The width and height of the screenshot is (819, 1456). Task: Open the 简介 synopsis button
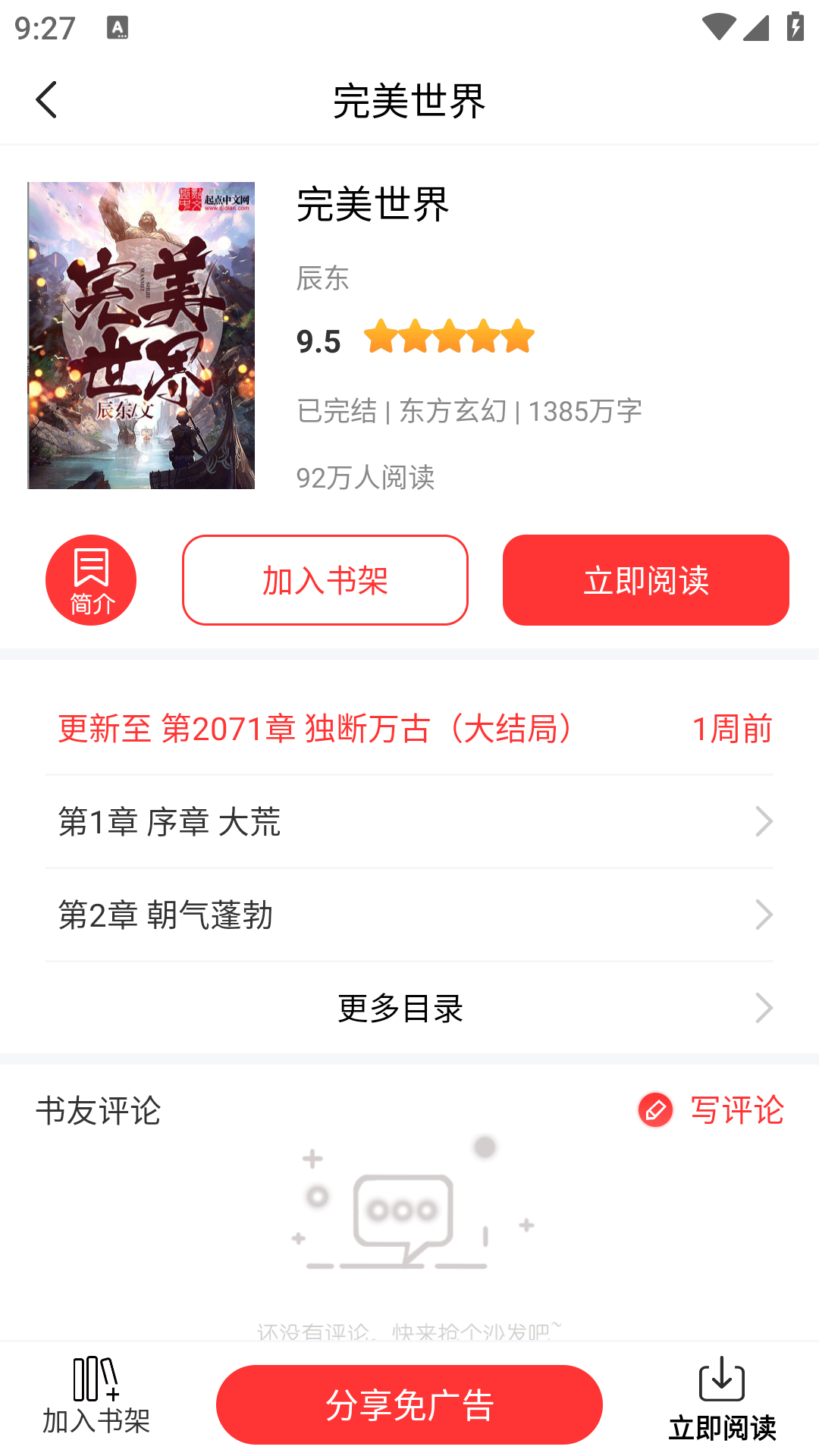[91, 580]
